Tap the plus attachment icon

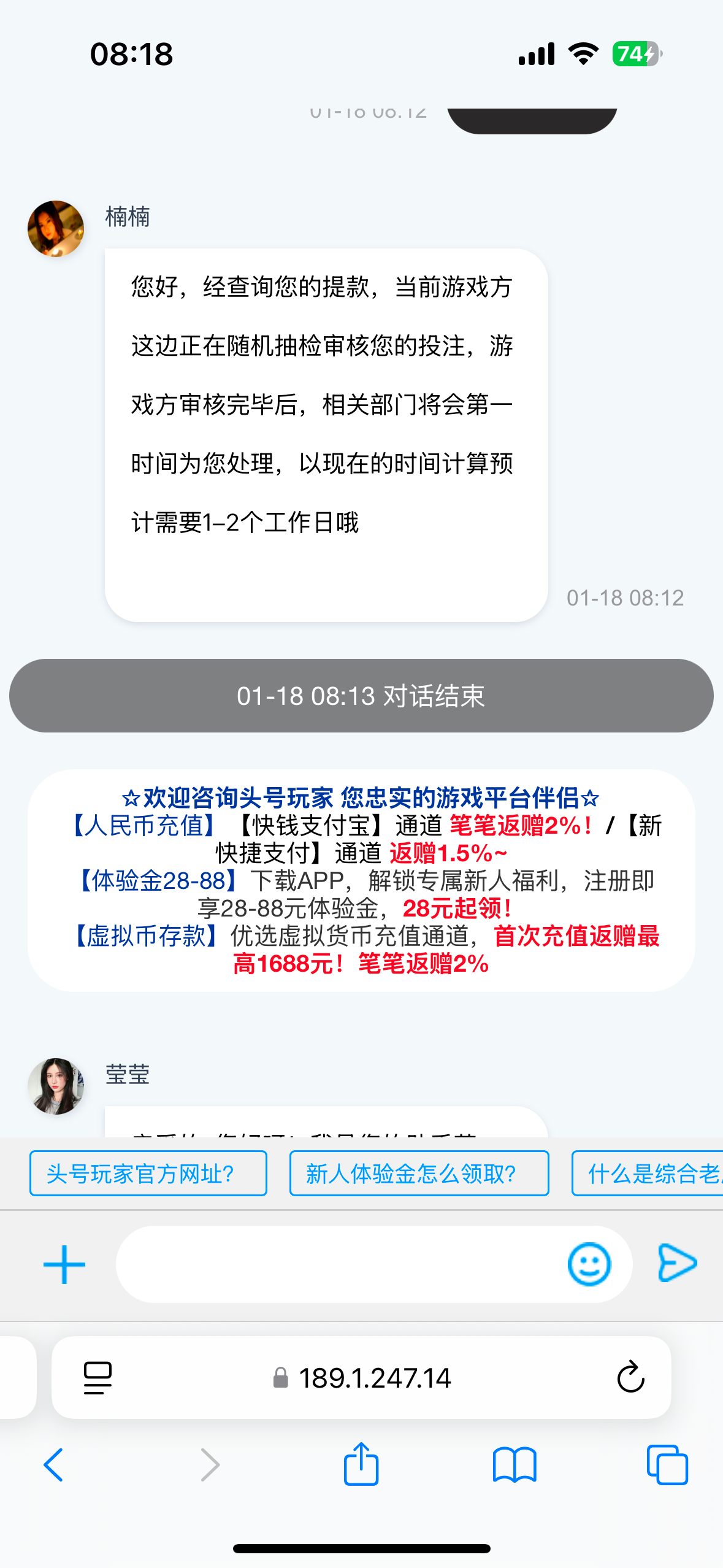[64, 1264]
